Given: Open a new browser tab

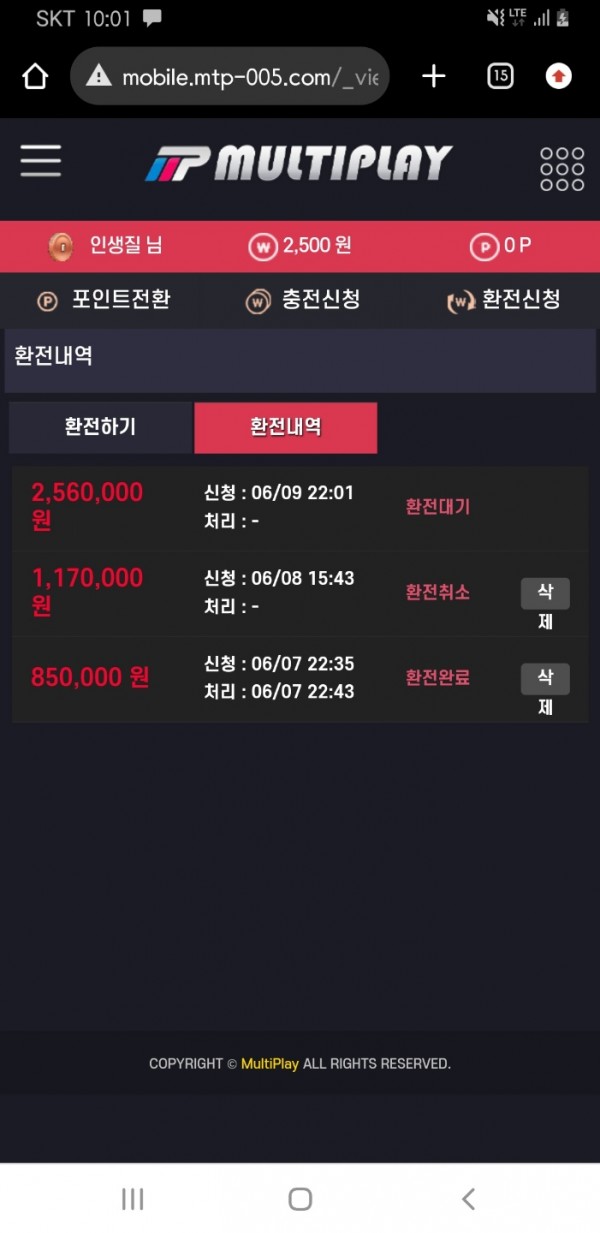Looking at the screenshot, I should (x=433, y=76).
